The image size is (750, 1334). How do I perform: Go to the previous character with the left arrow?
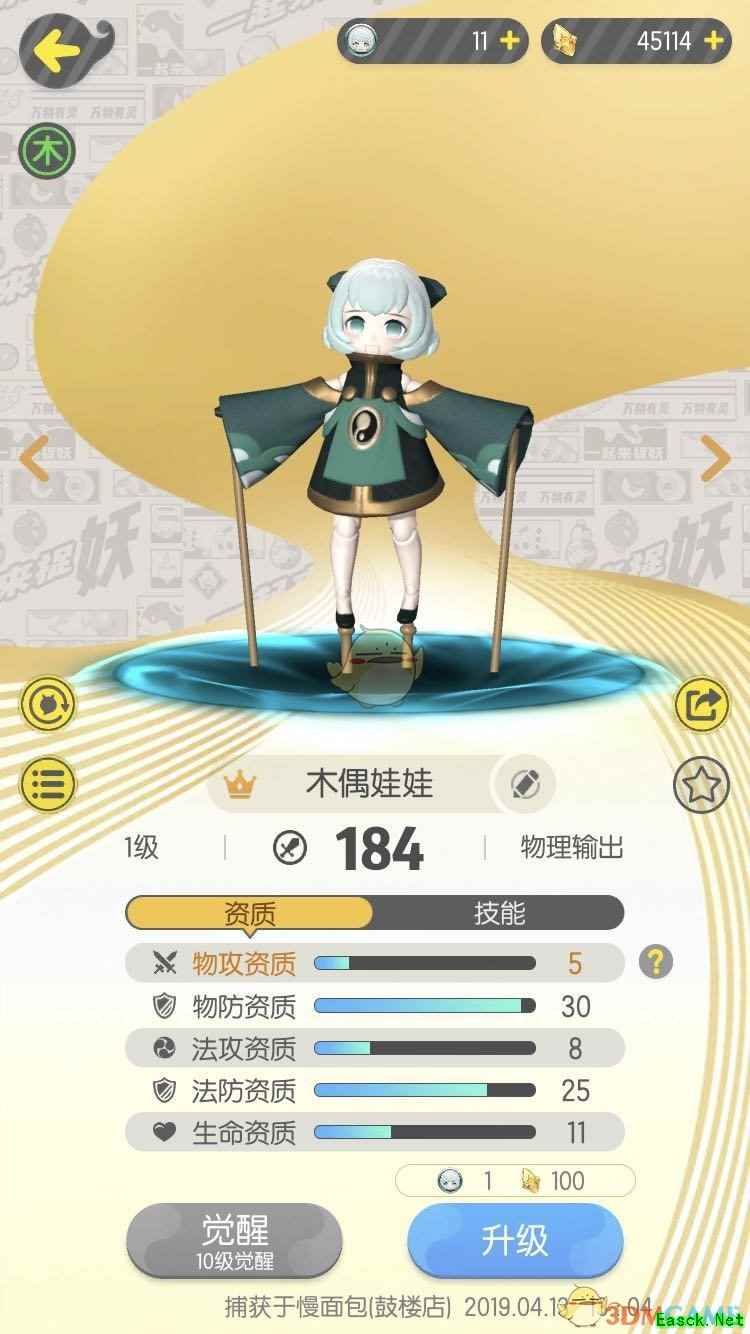[x=35, y=459]
